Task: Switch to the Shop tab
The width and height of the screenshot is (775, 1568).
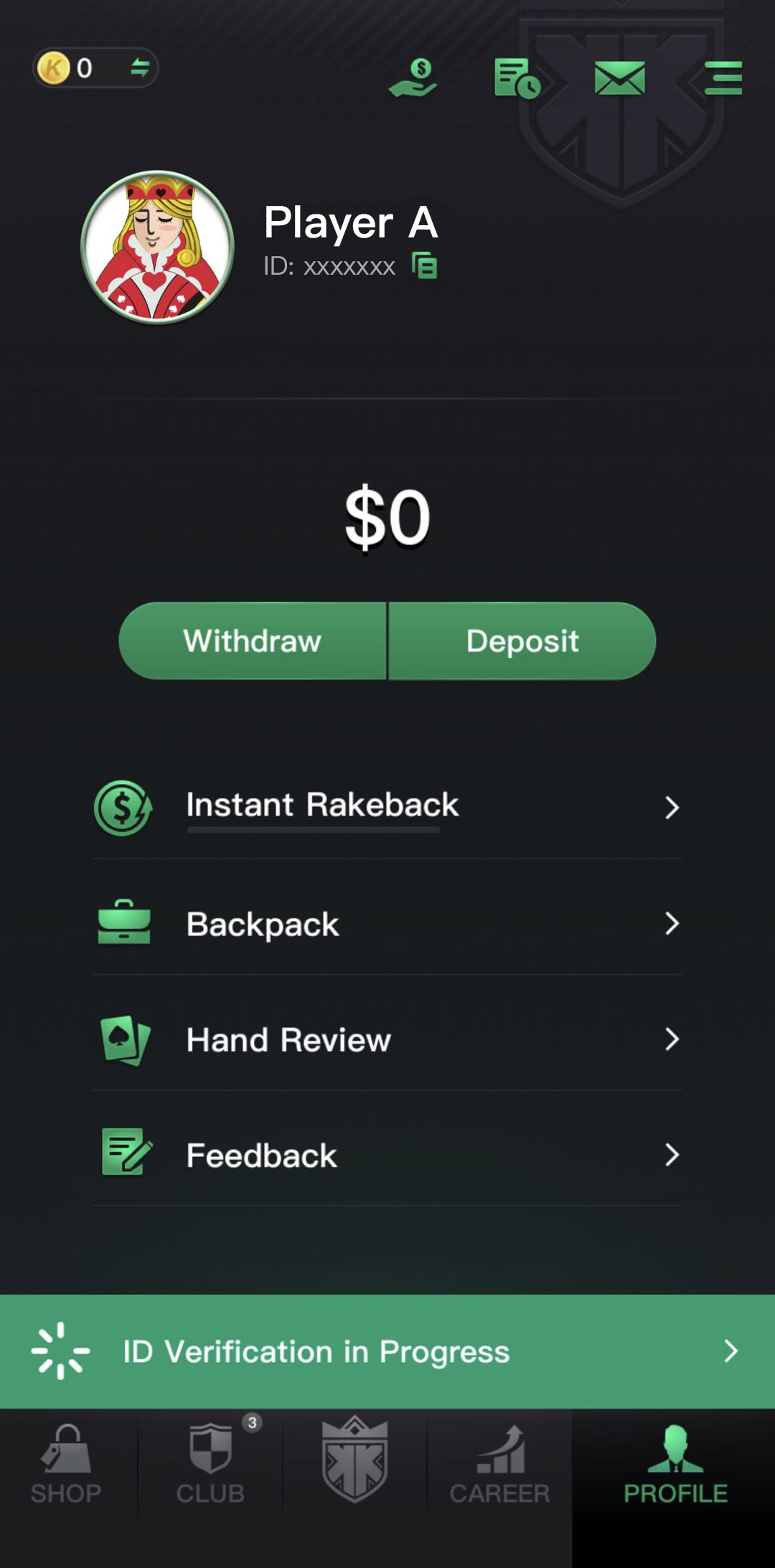Action: 66,1465
